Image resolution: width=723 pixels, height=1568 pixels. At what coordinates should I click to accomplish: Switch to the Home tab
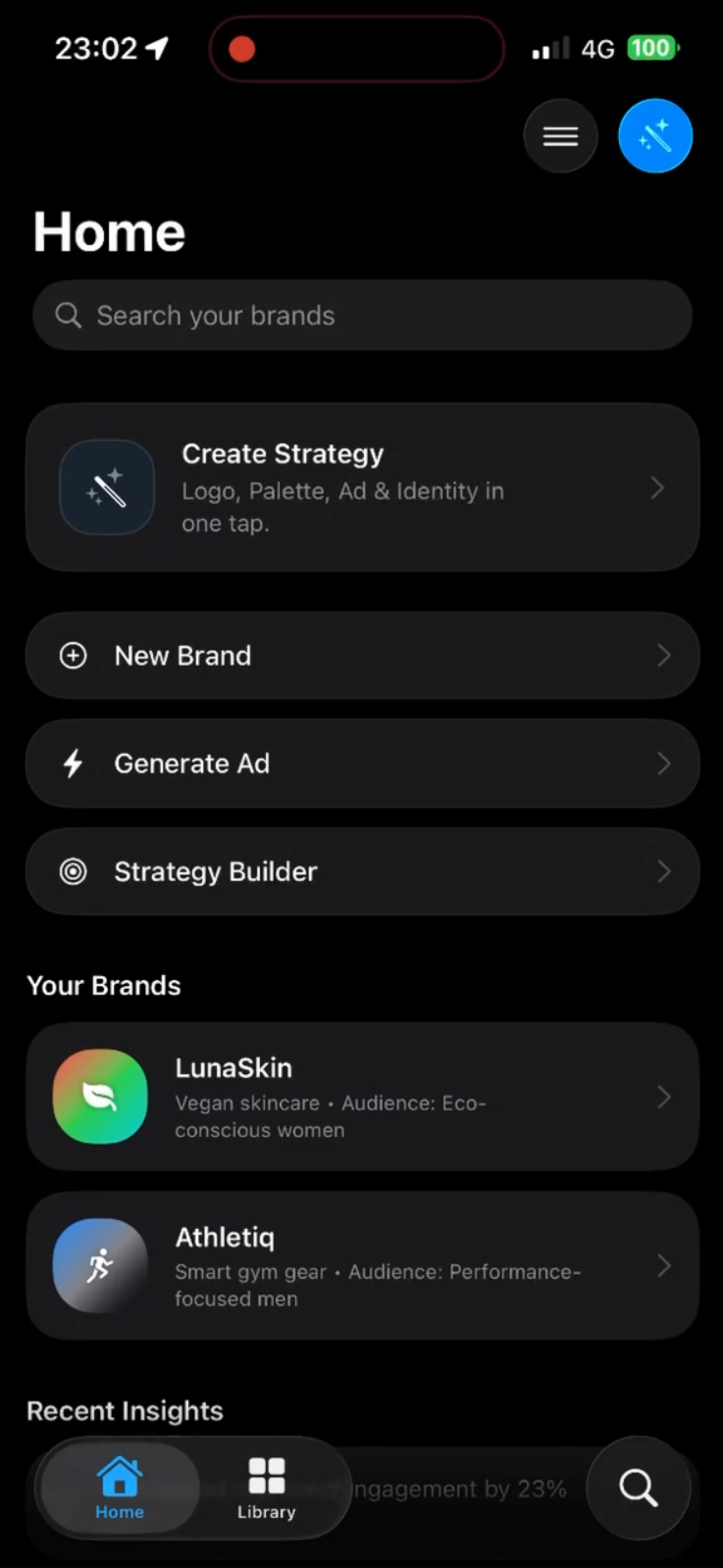(119, 1488)
